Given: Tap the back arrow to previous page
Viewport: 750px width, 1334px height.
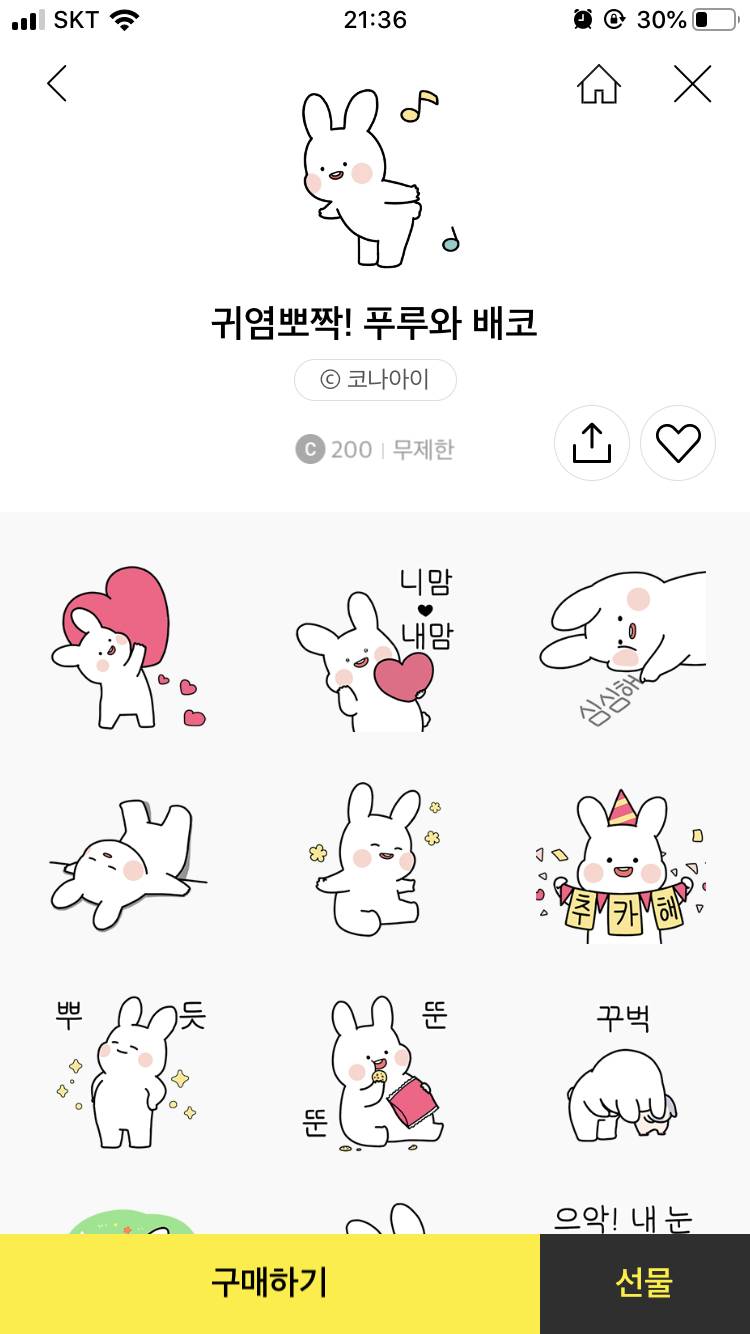Looking at the screenshot, I should (57, 84).
